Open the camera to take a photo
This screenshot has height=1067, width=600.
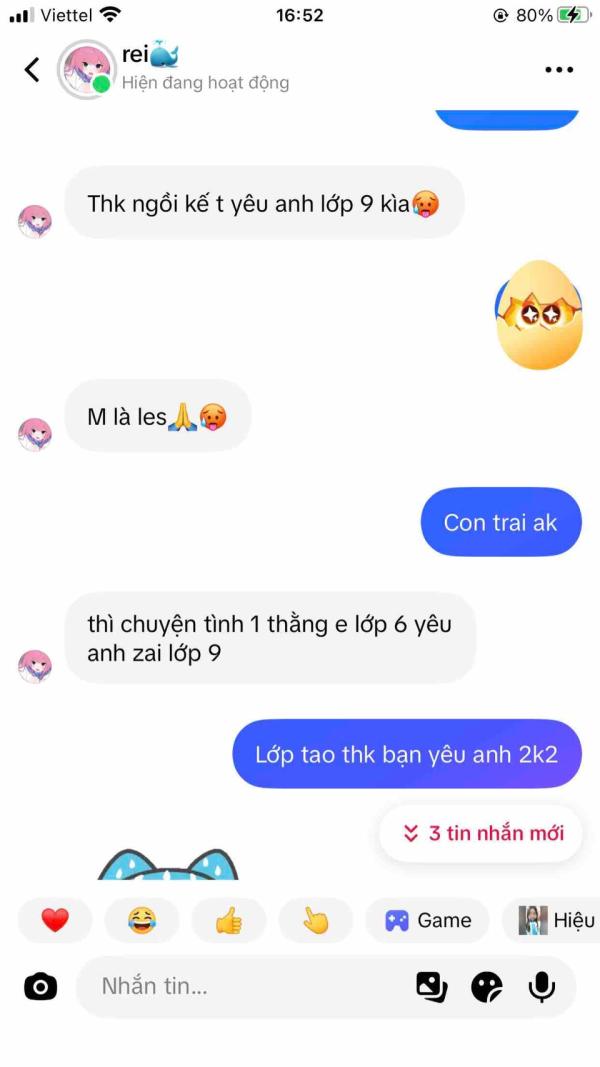point(40,986)
